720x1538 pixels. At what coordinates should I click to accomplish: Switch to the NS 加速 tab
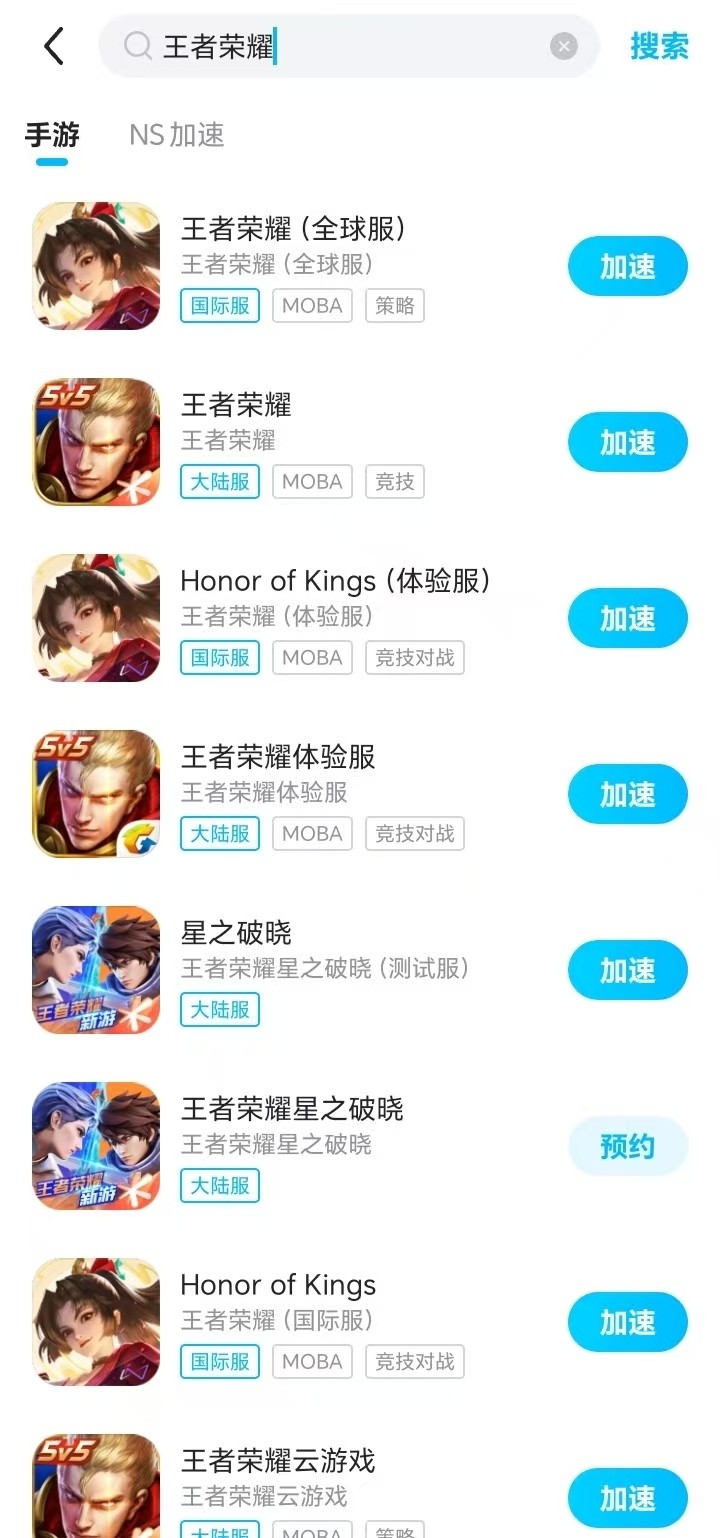[x=177, y=135]
